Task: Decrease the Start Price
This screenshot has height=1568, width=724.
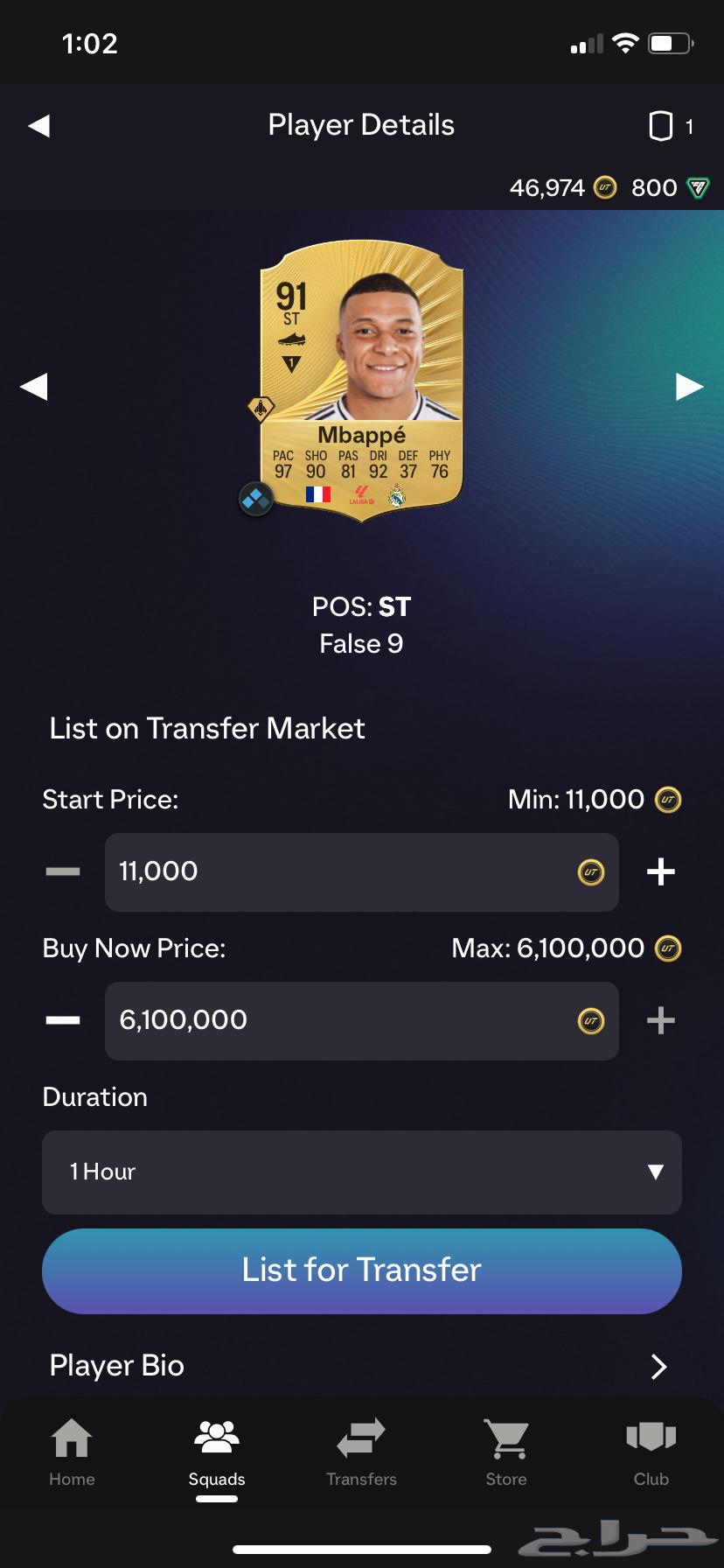Action: 63,871
